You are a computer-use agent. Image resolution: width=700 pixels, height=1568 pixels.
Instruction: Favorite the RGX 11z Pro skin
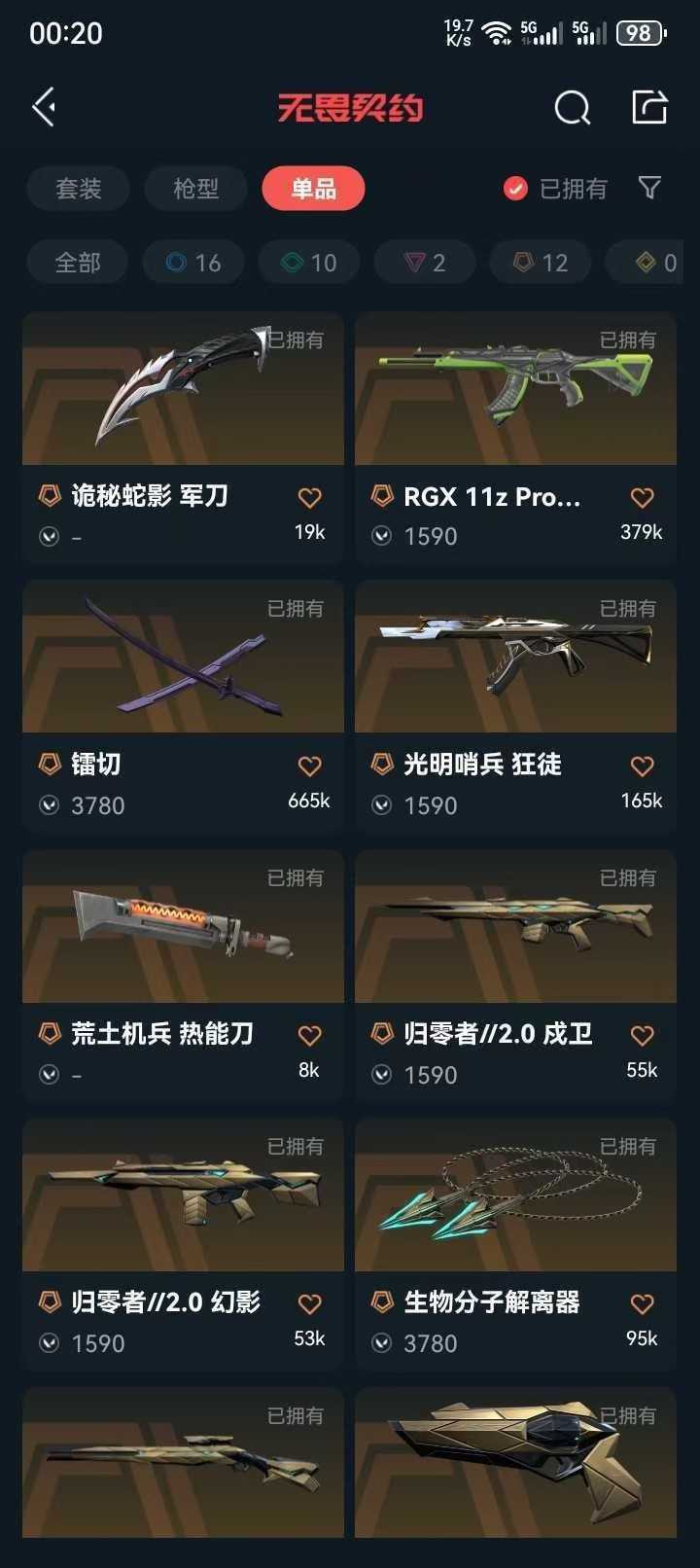tap(642, 496)
